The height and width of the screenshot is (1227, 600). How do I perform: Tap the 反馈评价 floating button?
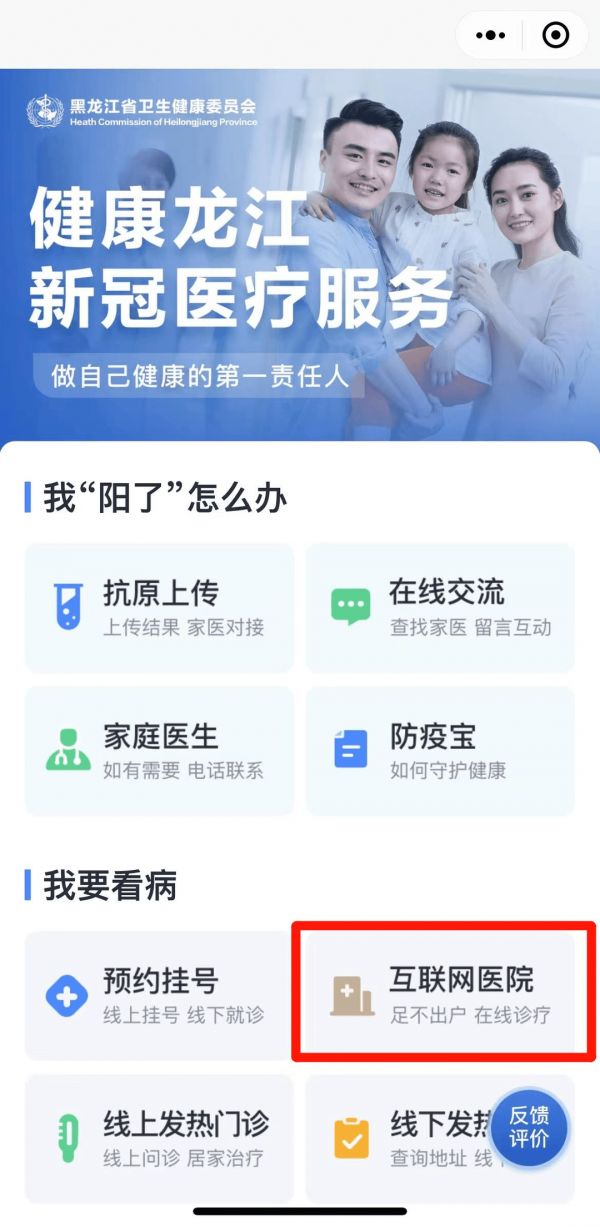point(529,1127)
